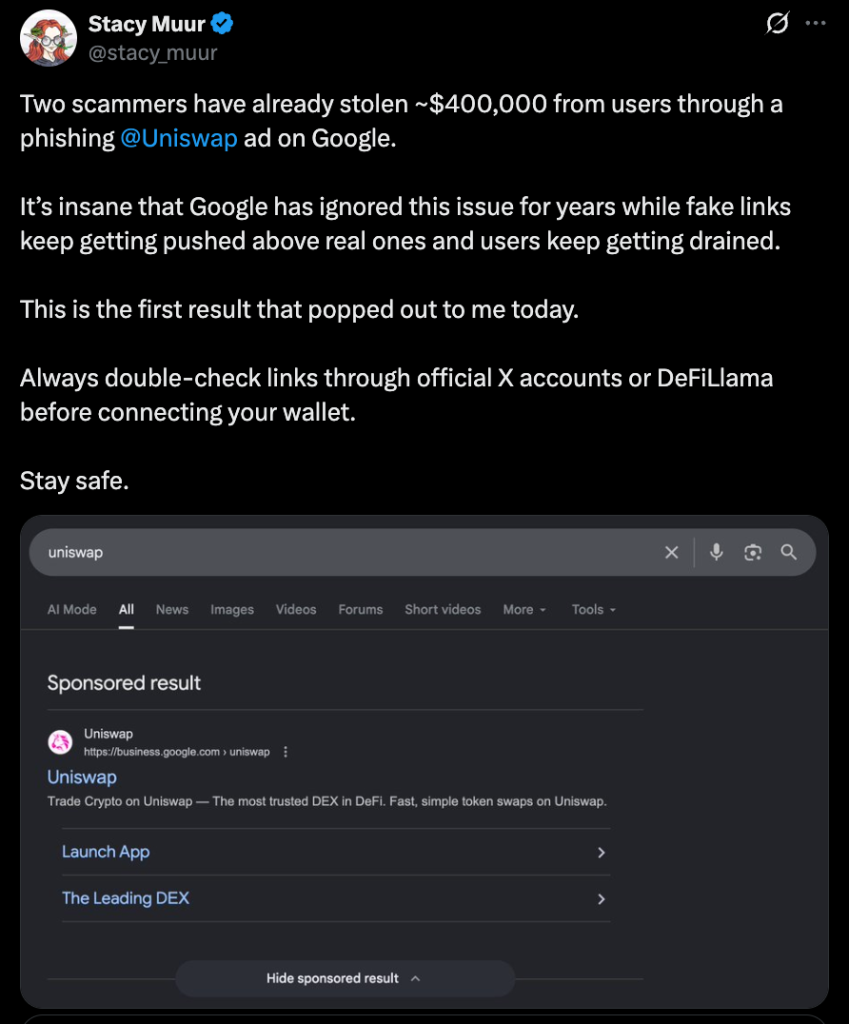
Task: Open the Stacy Muur account name
Action: (147, 24)
